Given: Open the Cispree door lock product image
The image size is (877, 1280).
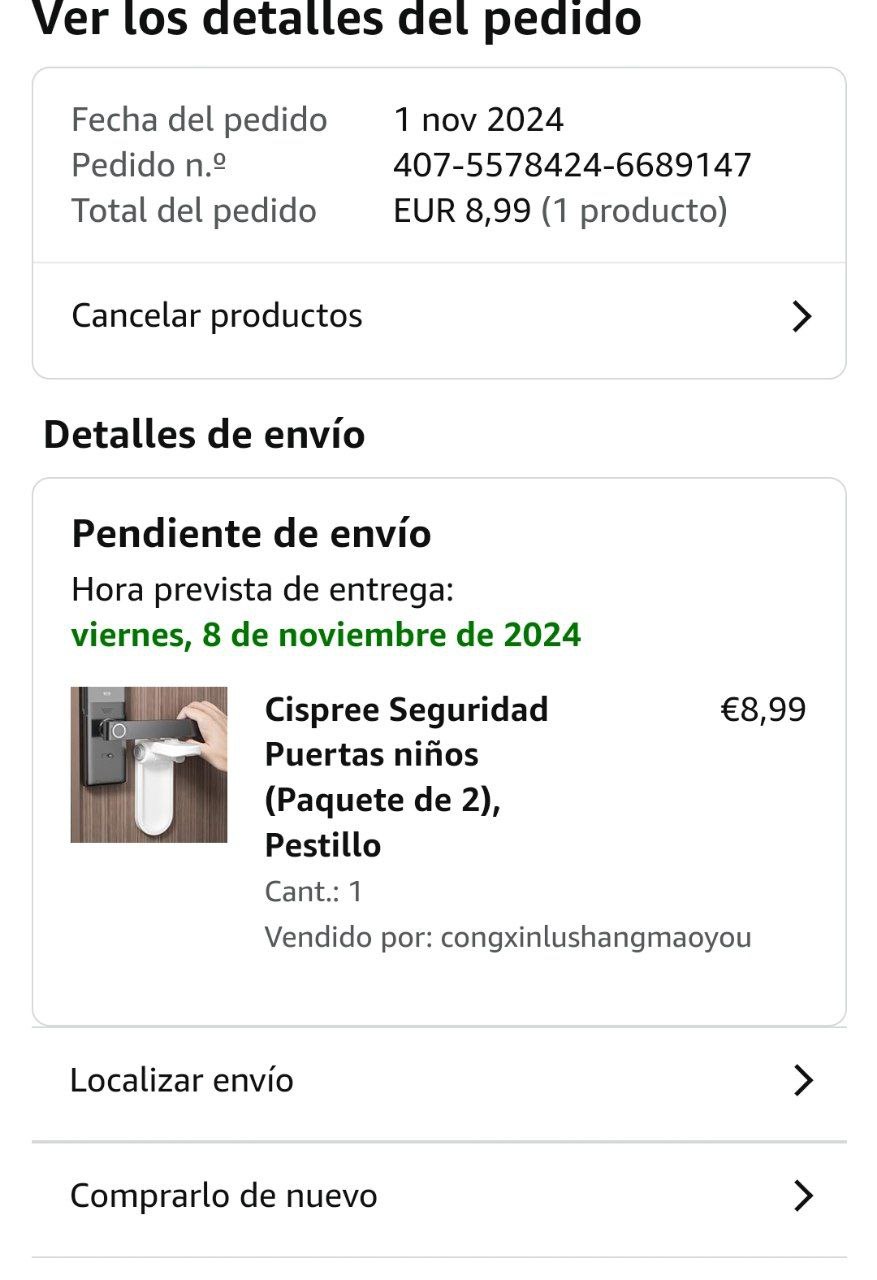Looking at the screenshot, I should coord(149,765).
